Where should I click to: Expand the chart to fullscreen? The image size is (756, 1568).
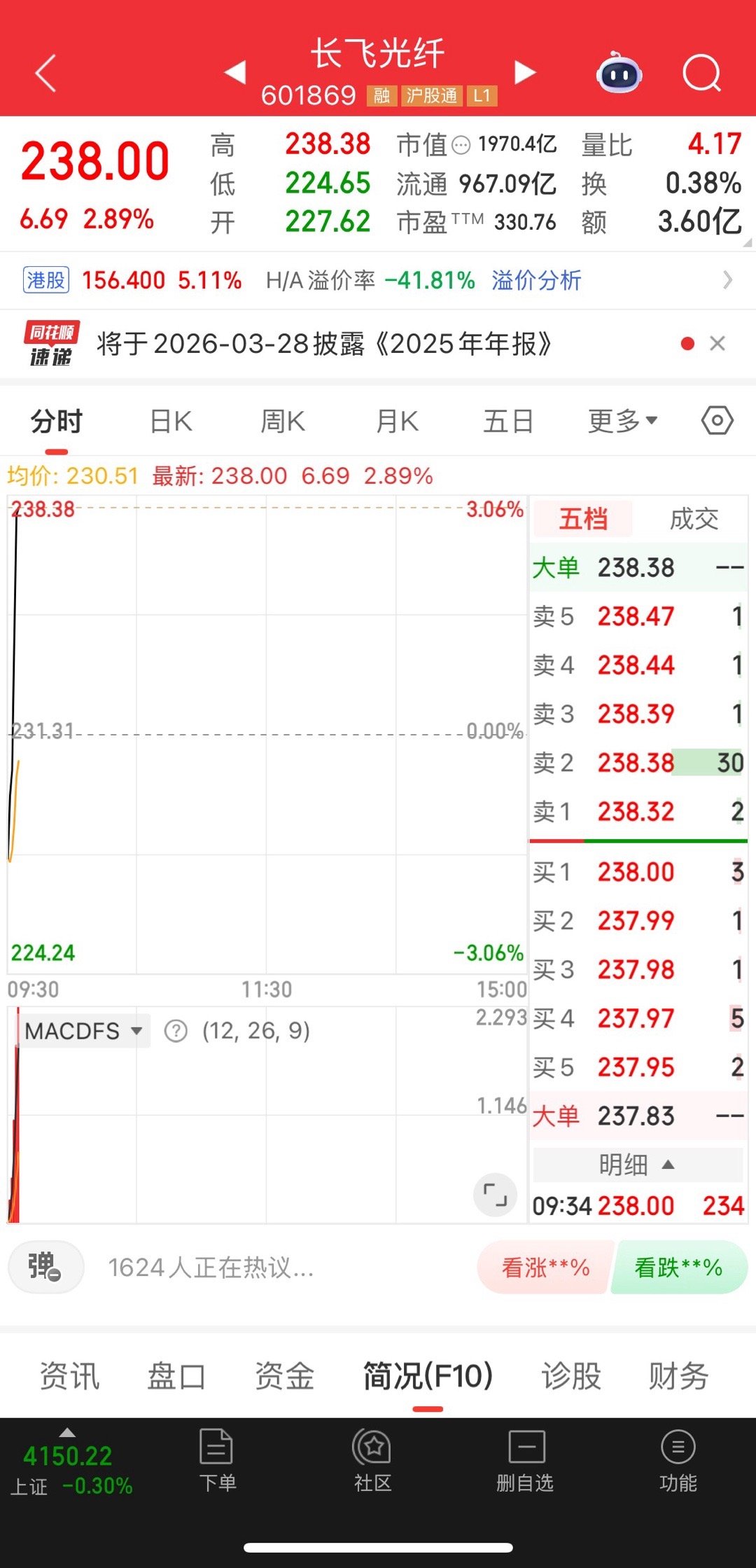[495, 1195]
